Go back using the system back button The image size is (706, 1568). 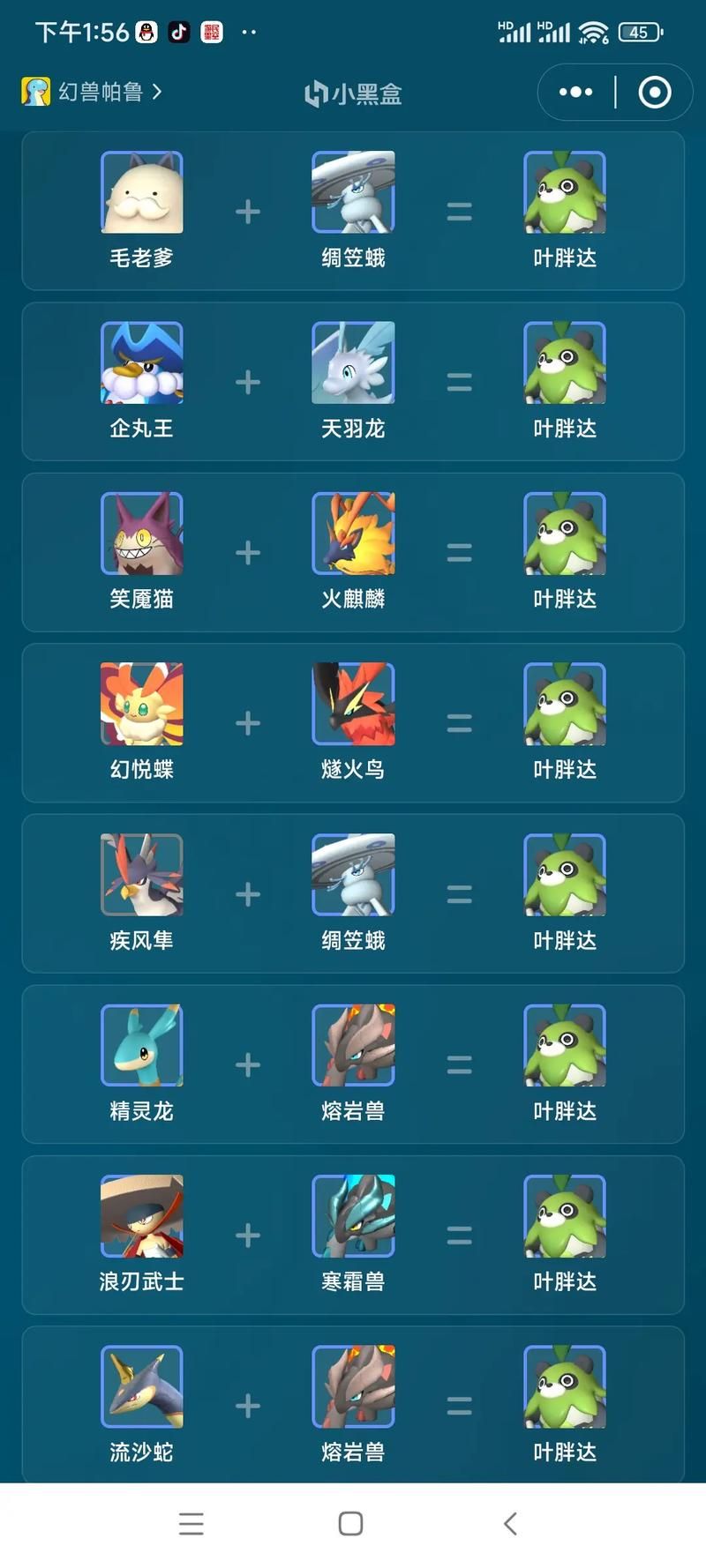tap(510, 1523)
